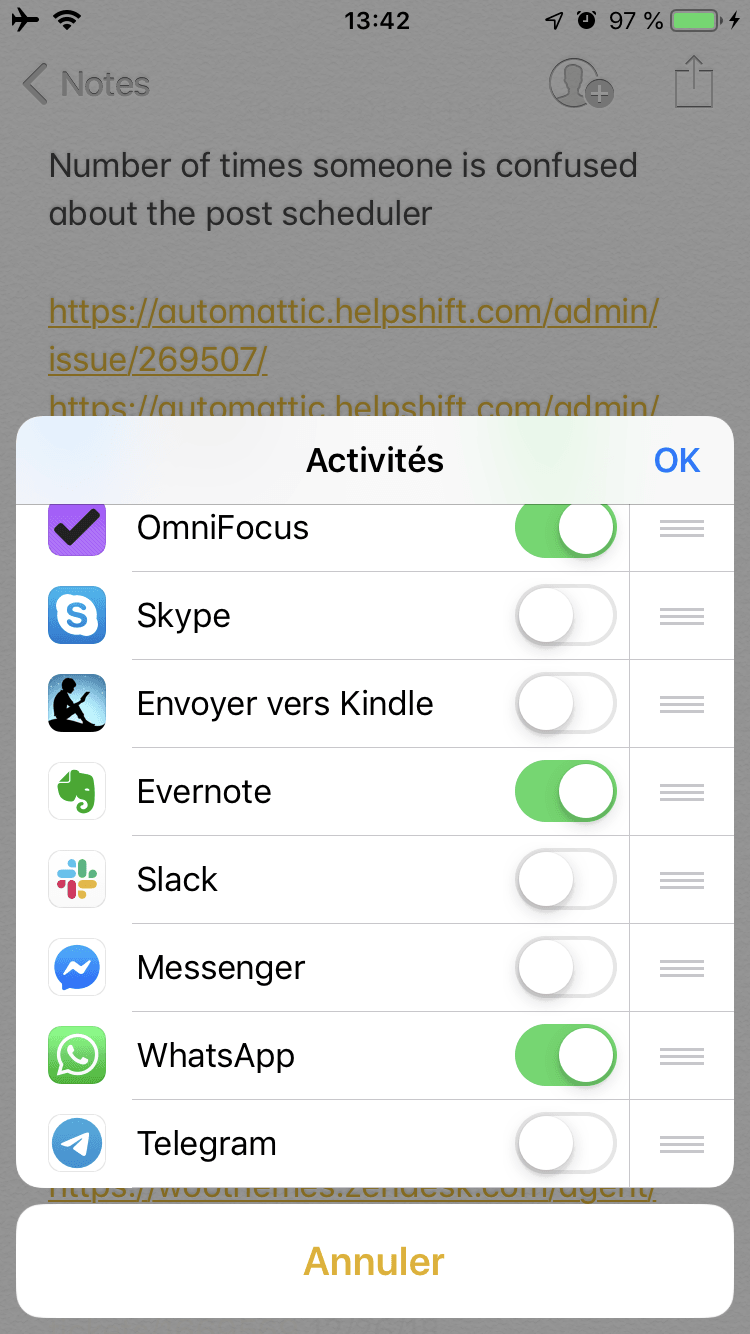The height and width of the screenshot is (1334, 750).
Task: Turn on Envoyer vers Kindle
Action: click(566, 704)
